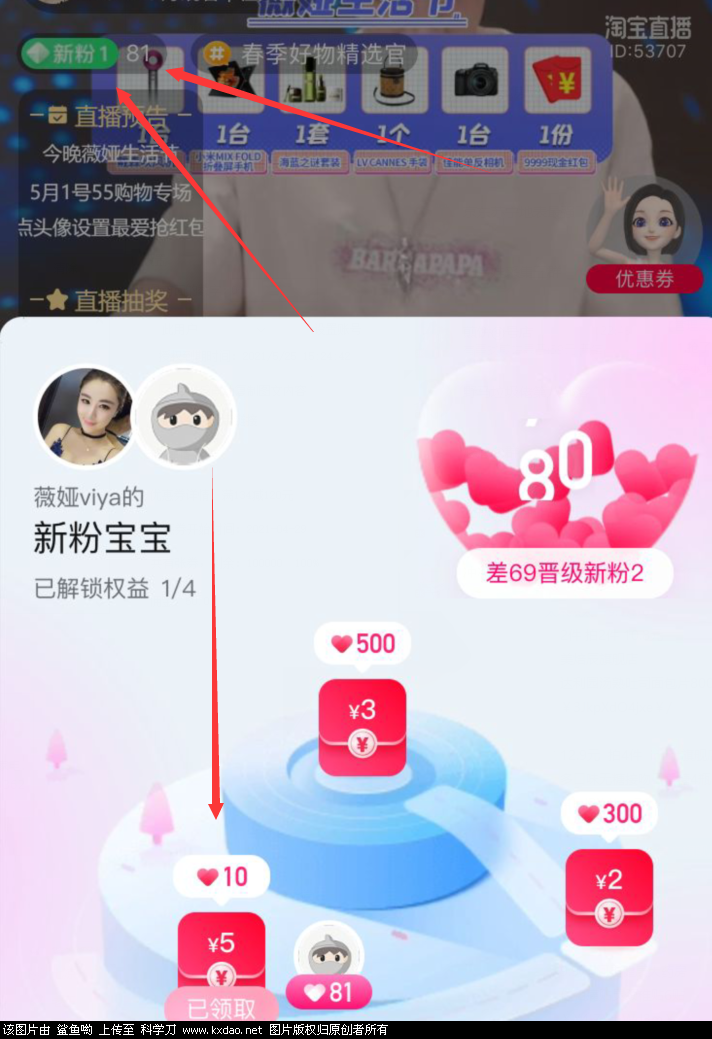Tap the 新粉1 fan level badge
This screenshot has height=1039, width=712.
click(68, 53)
